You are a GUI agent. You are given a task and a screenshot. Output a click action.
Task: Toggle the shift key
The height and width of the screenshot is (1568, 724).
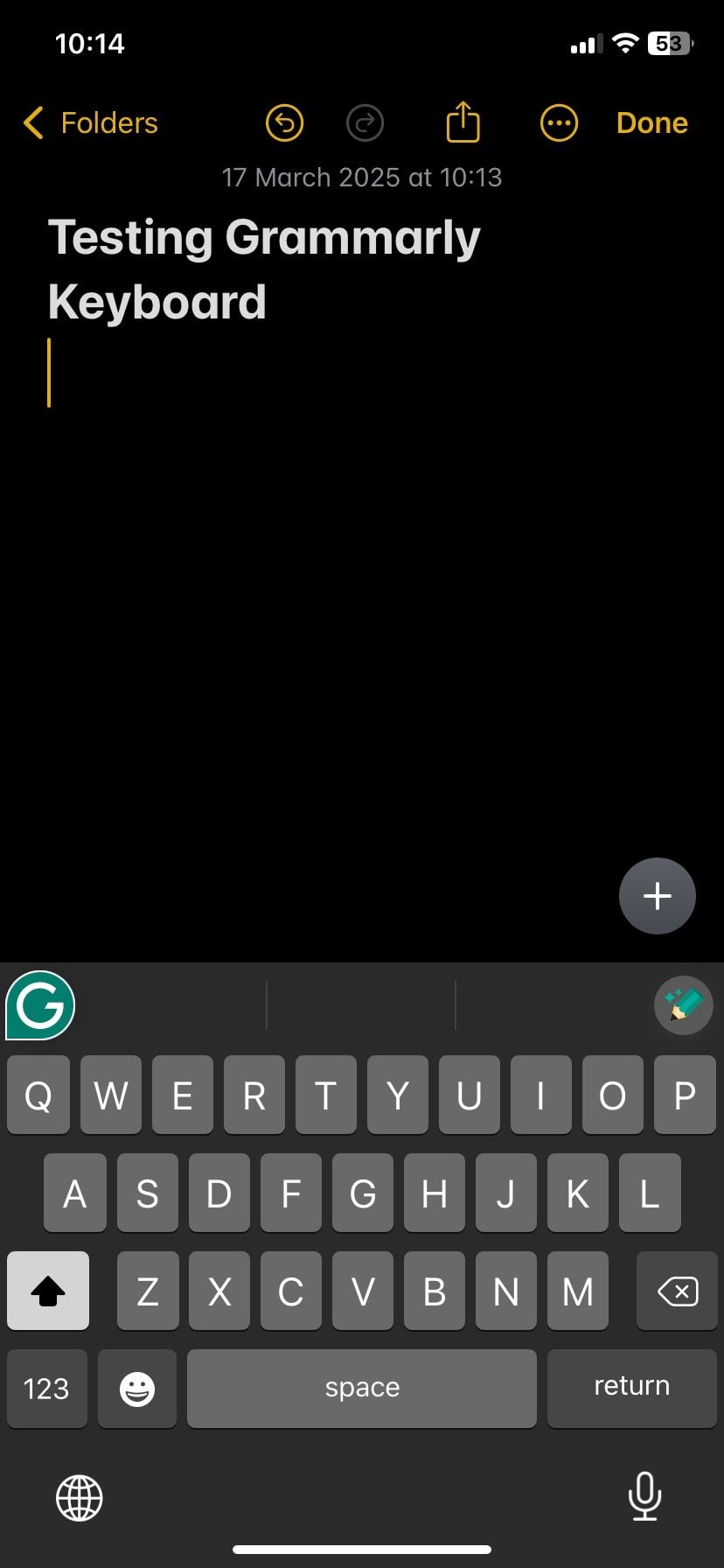click(48, 1291)
